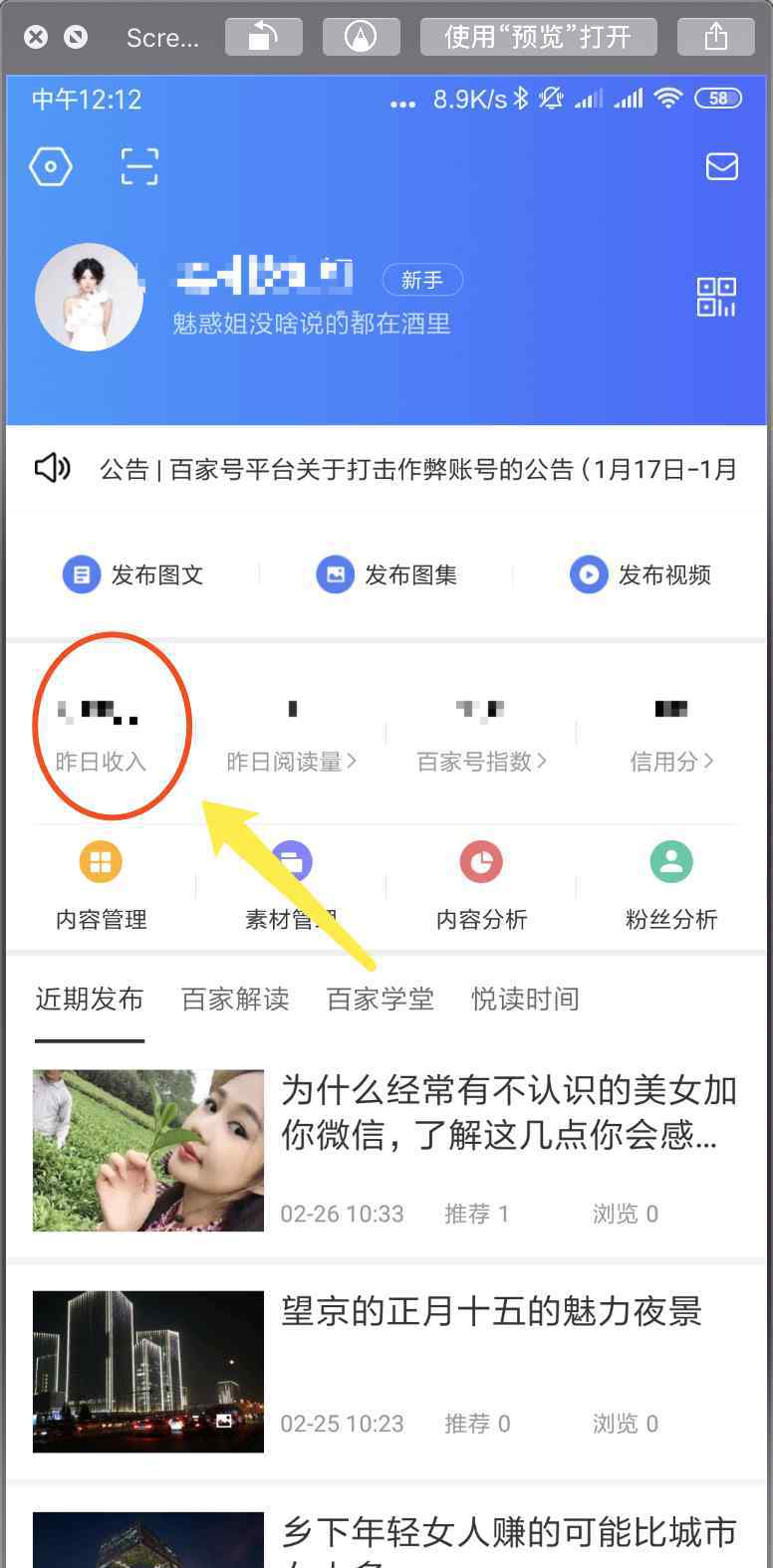Tap 发布图文 to publish an article
The image size is (773, 1568).
[133, 574]
